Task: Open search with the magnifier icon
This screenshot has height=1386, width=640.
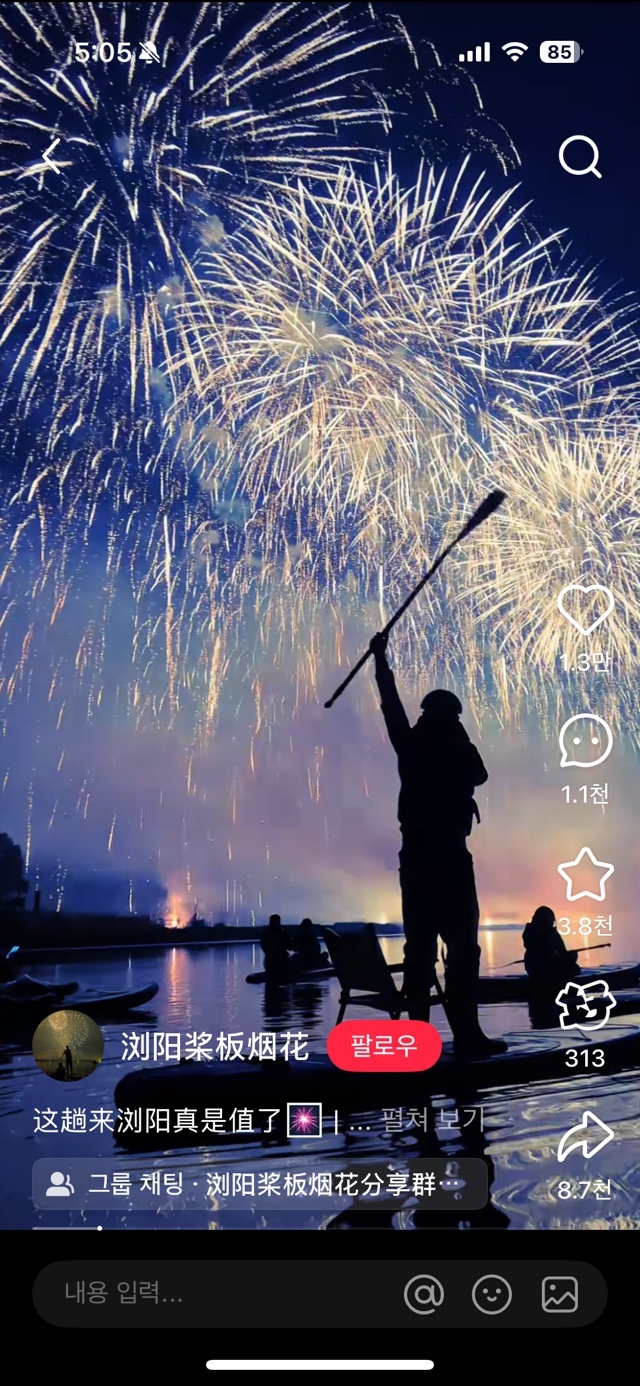Action: 579,157
